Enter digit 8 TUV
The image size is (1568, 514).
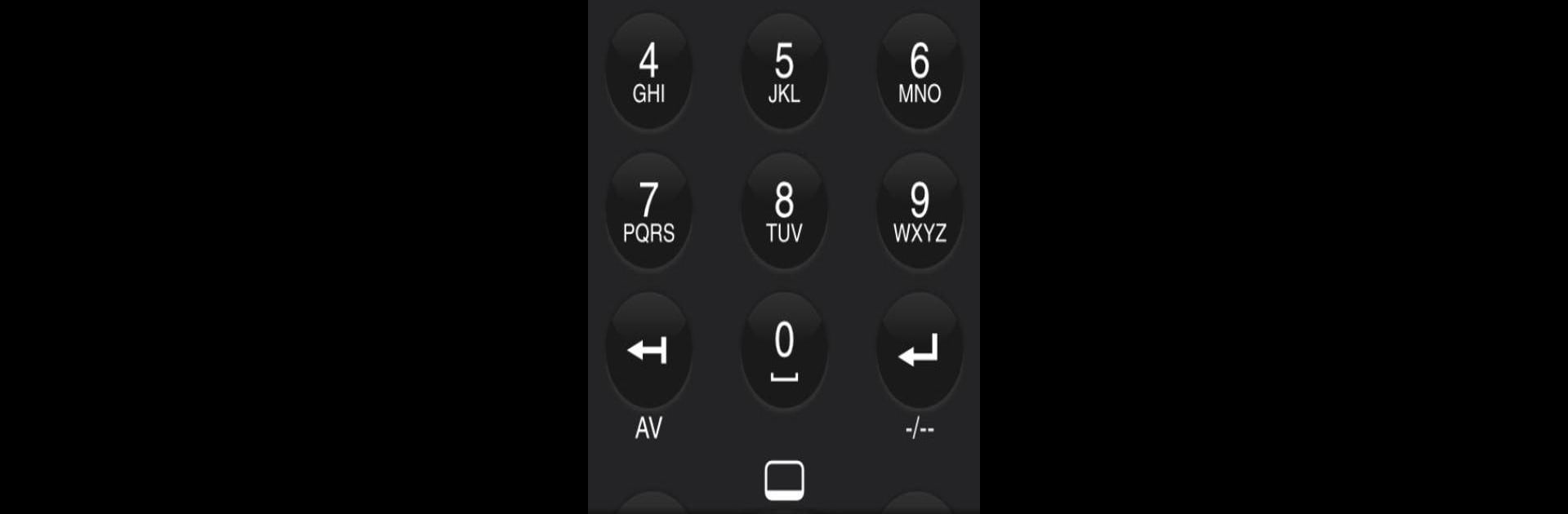click(784, 211)
